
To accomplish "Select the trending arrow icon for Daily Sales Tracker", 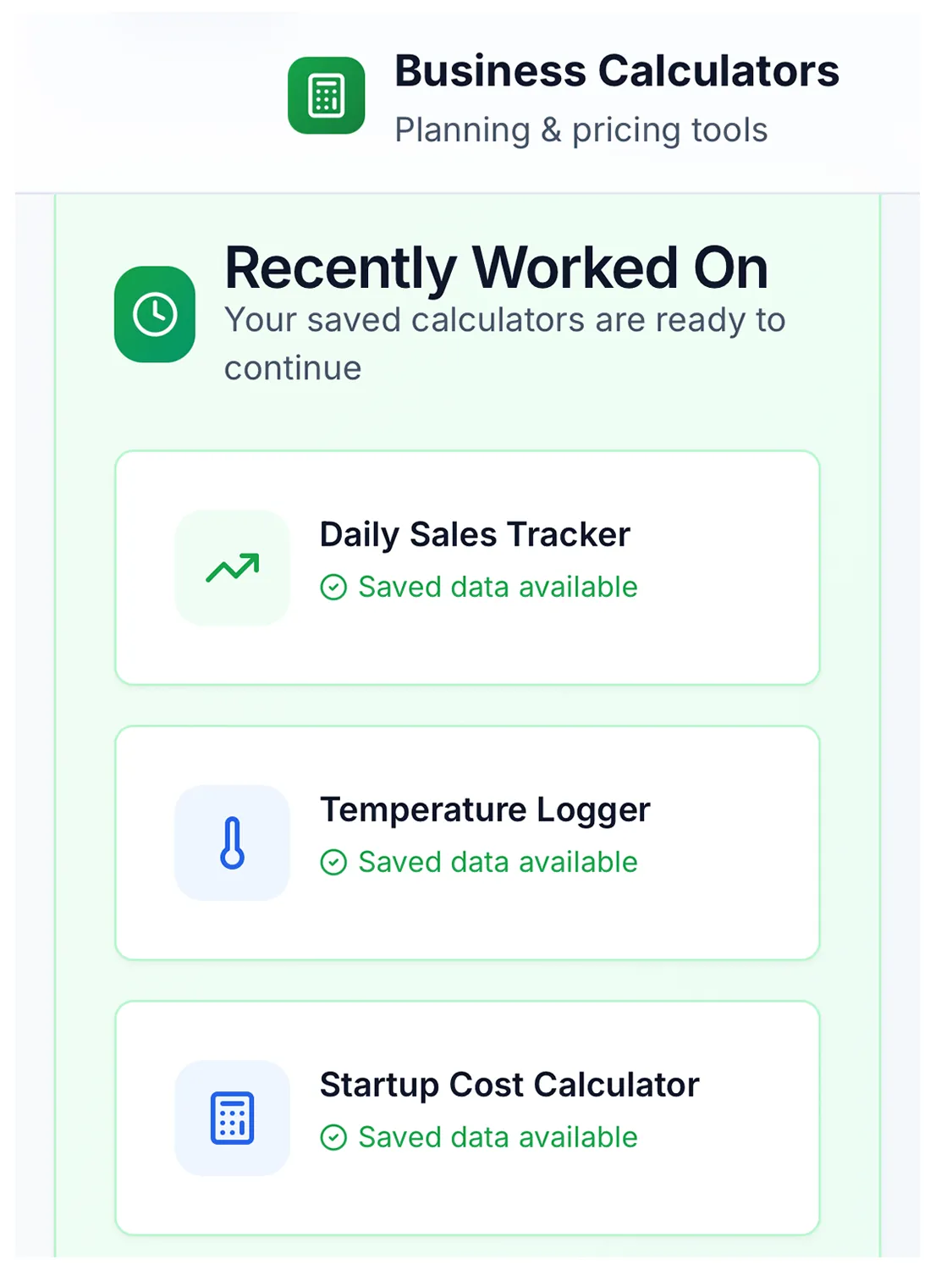I will point(232,566).
